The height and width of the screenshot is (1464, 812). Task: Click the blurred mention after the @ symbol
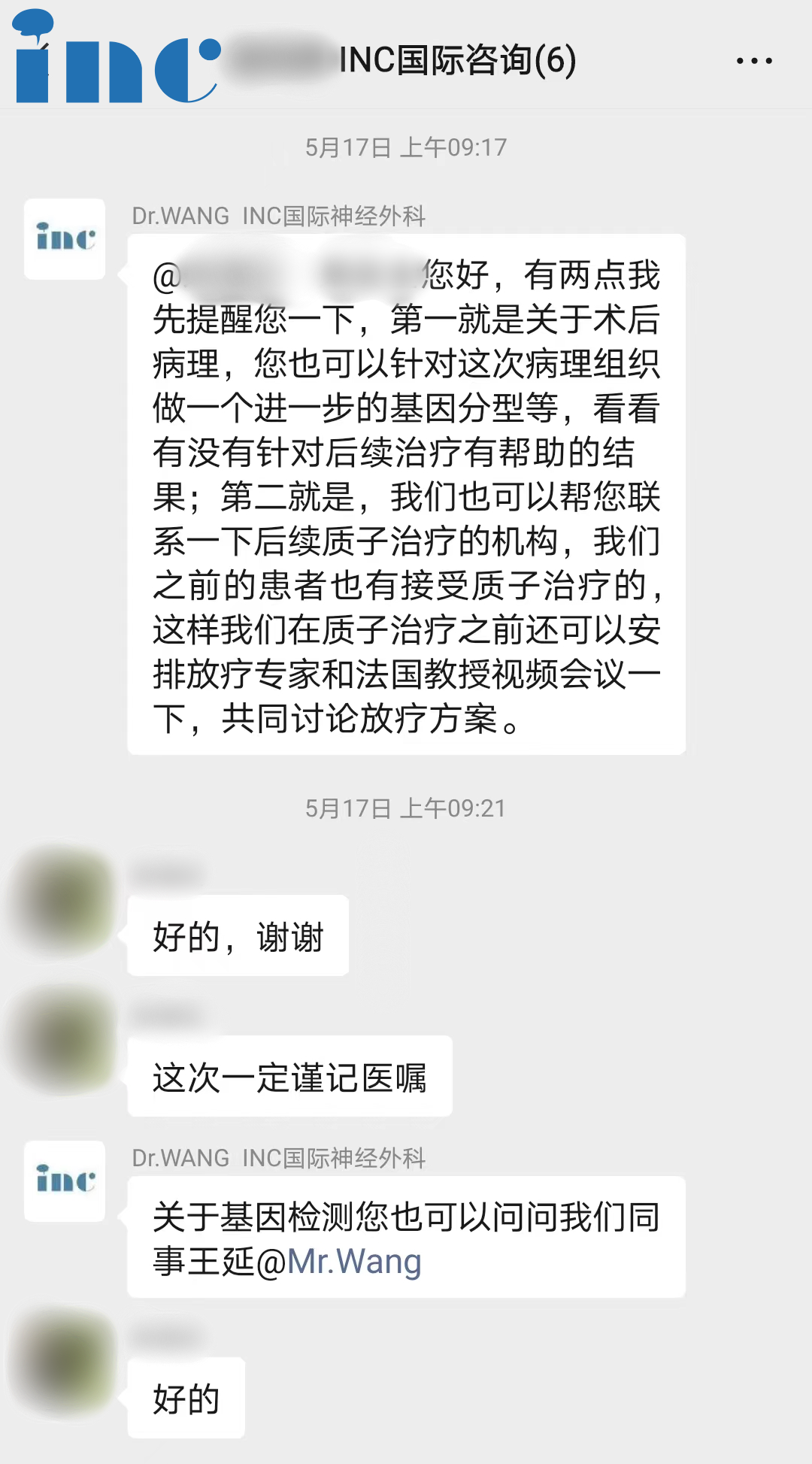[293, 275]
